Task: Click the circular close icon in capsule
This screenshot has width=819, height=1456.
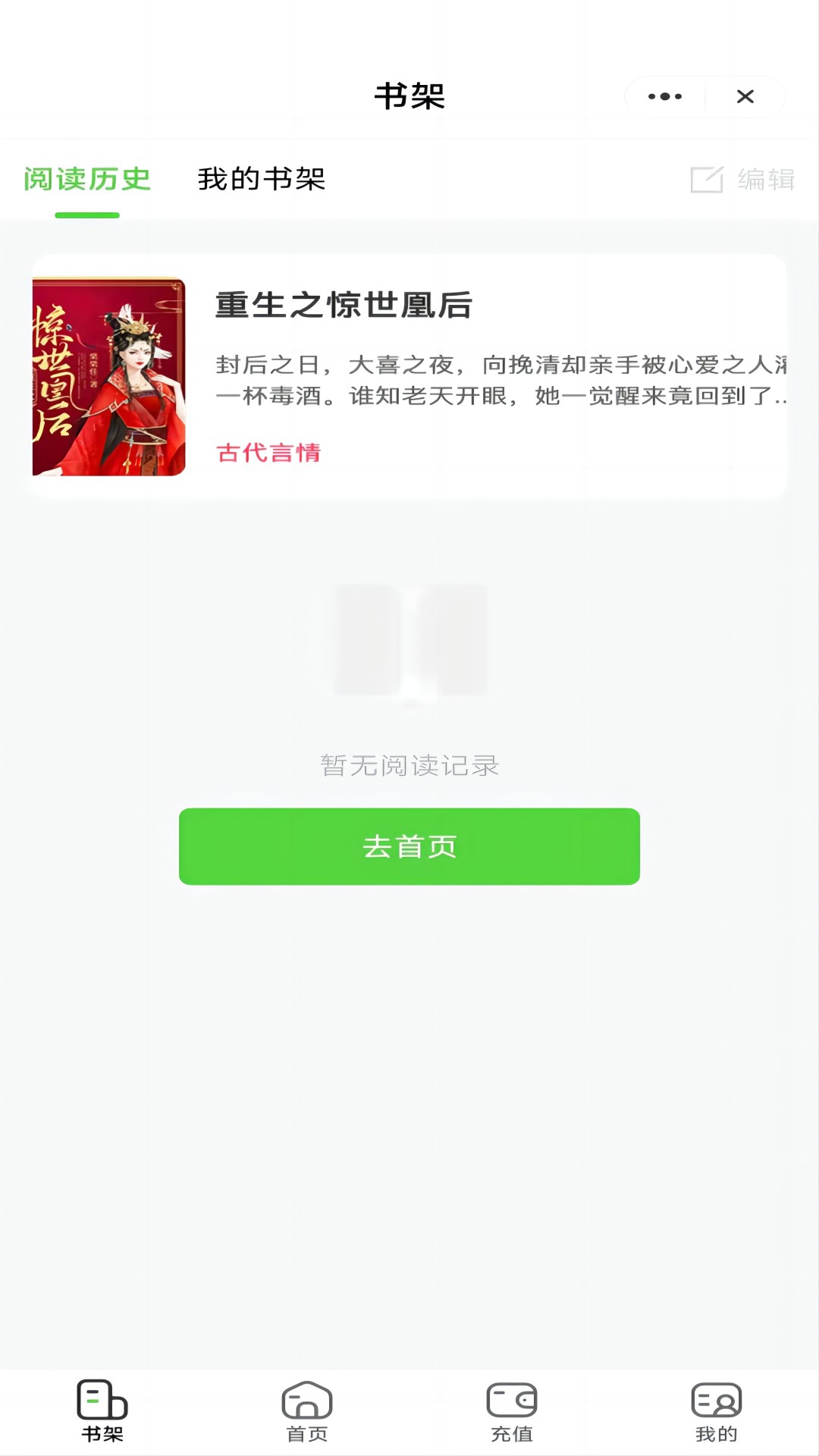Action: 745,96
